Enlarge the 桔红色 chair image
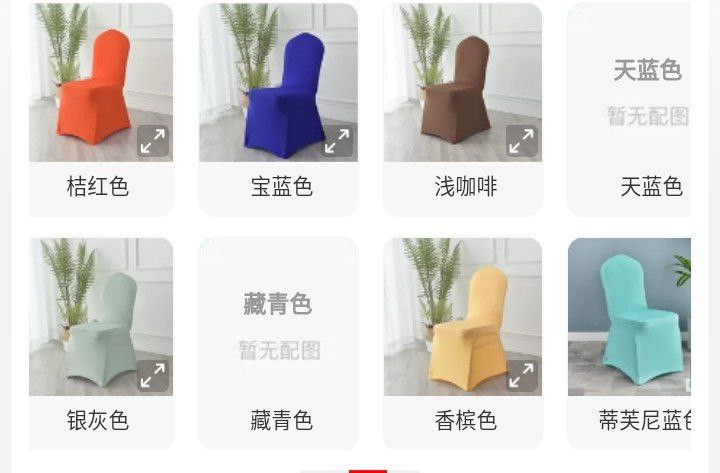This screenshot has height=473, width=720. [152, 141]
